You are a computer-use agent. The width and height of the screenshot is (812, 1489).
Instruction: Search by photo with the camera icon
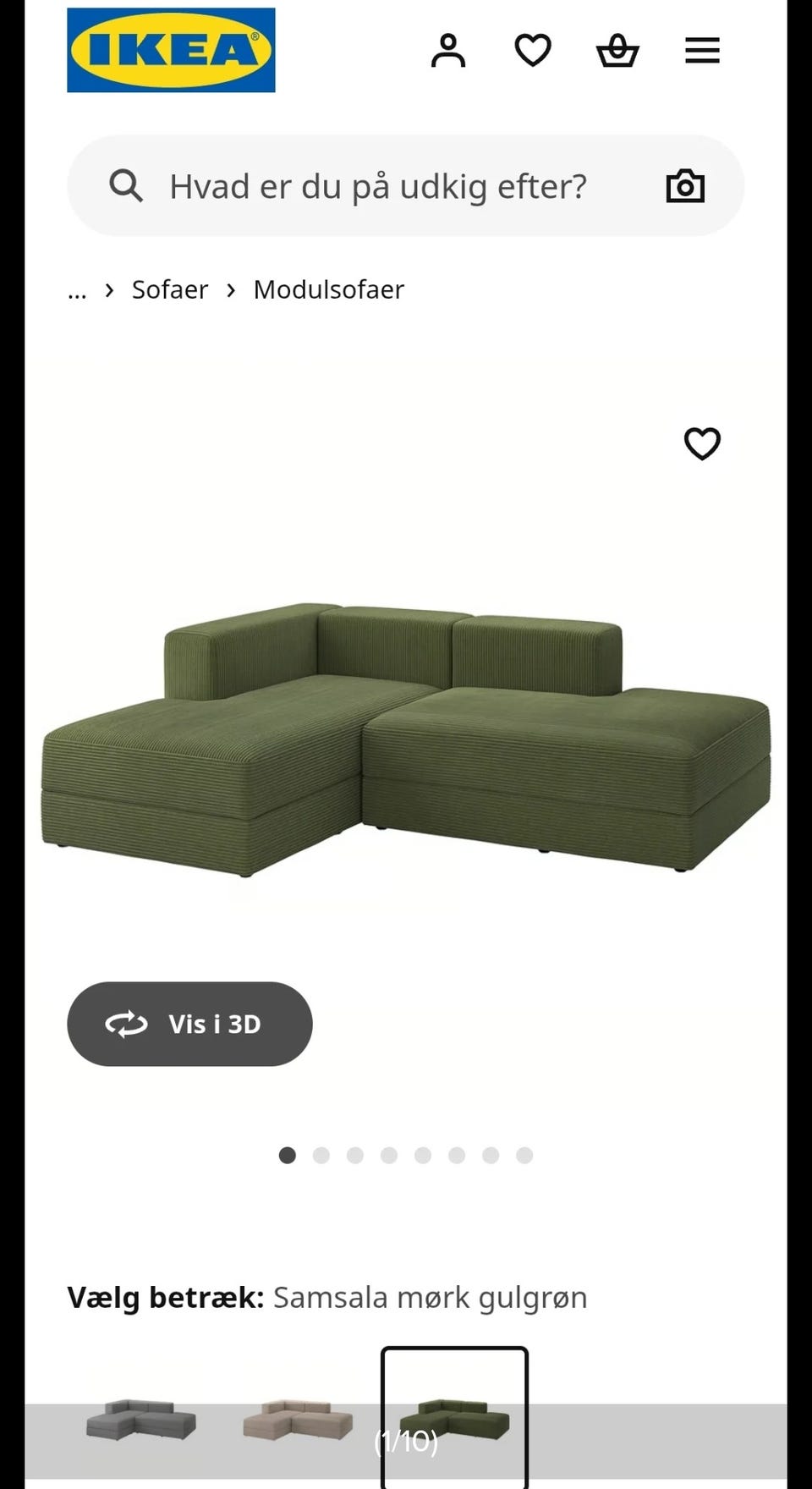tap(685, 186)
